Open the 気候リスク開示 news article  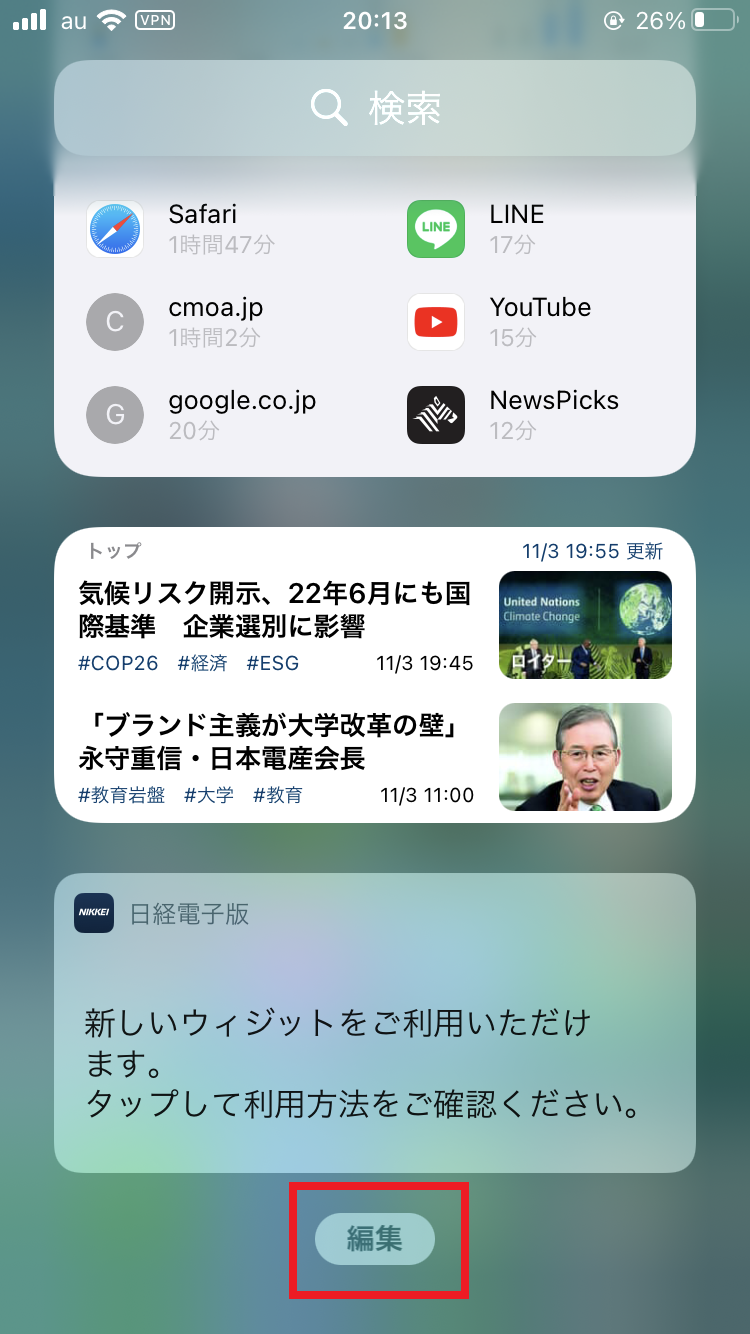coord(275,610)
